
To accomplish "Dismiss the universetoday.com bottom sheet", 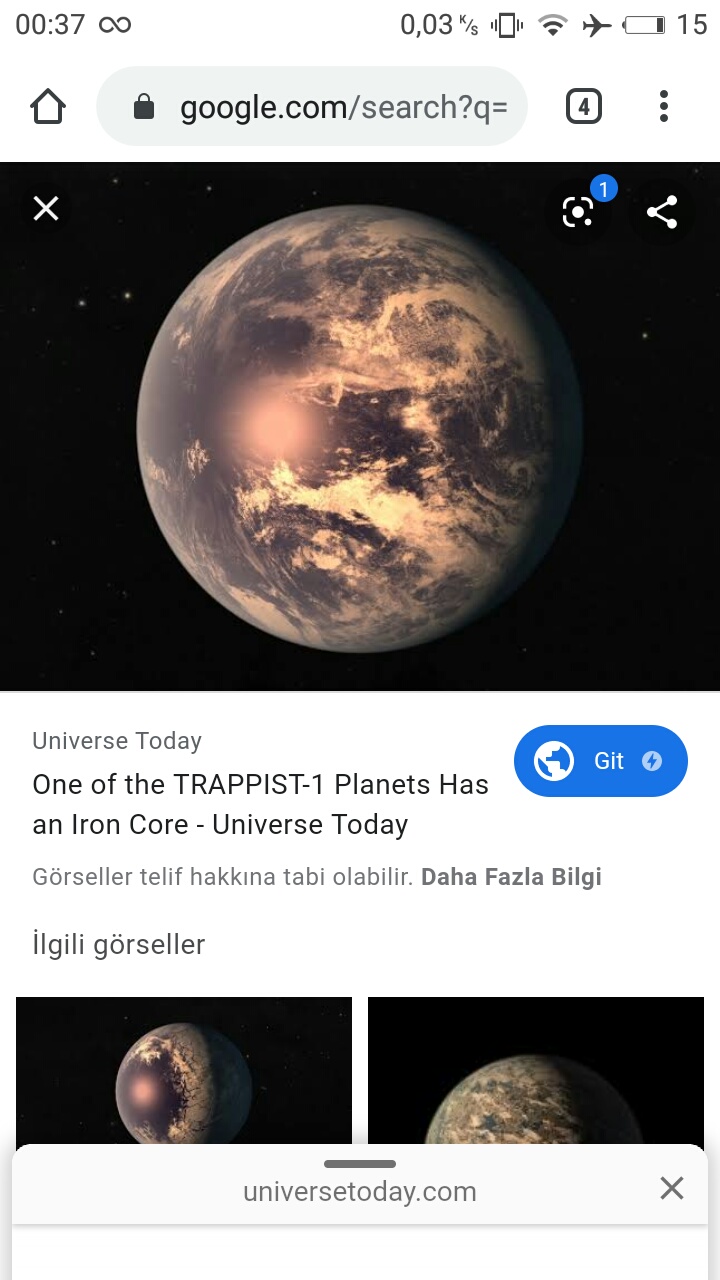I will coord(672,1188).
